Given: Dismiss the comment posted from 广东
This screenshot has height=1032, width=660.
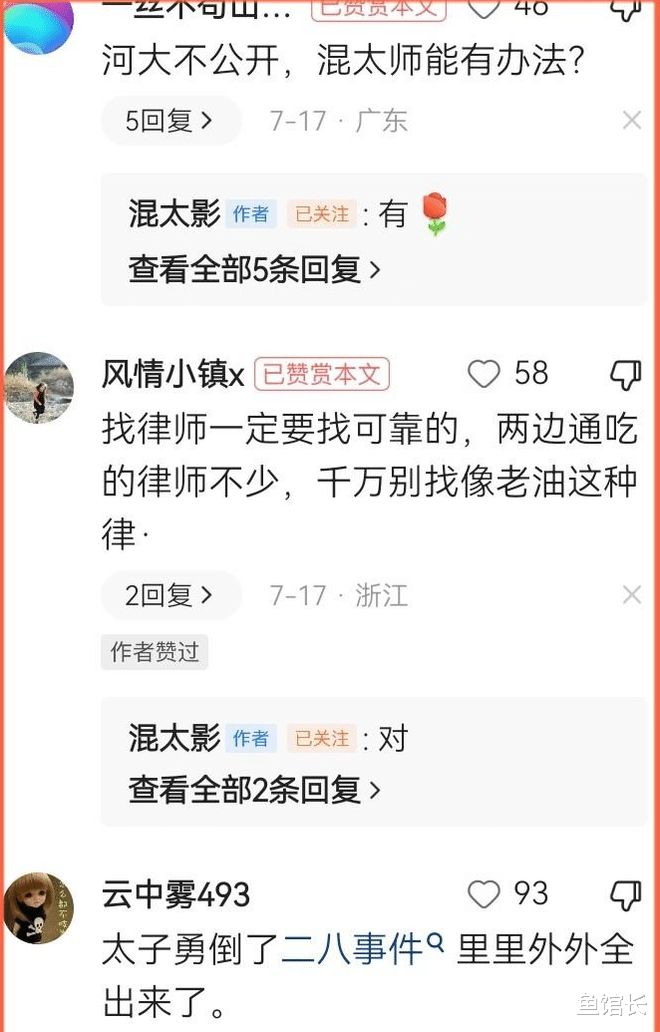Looking at the screenshot, I should pos(631,121).
